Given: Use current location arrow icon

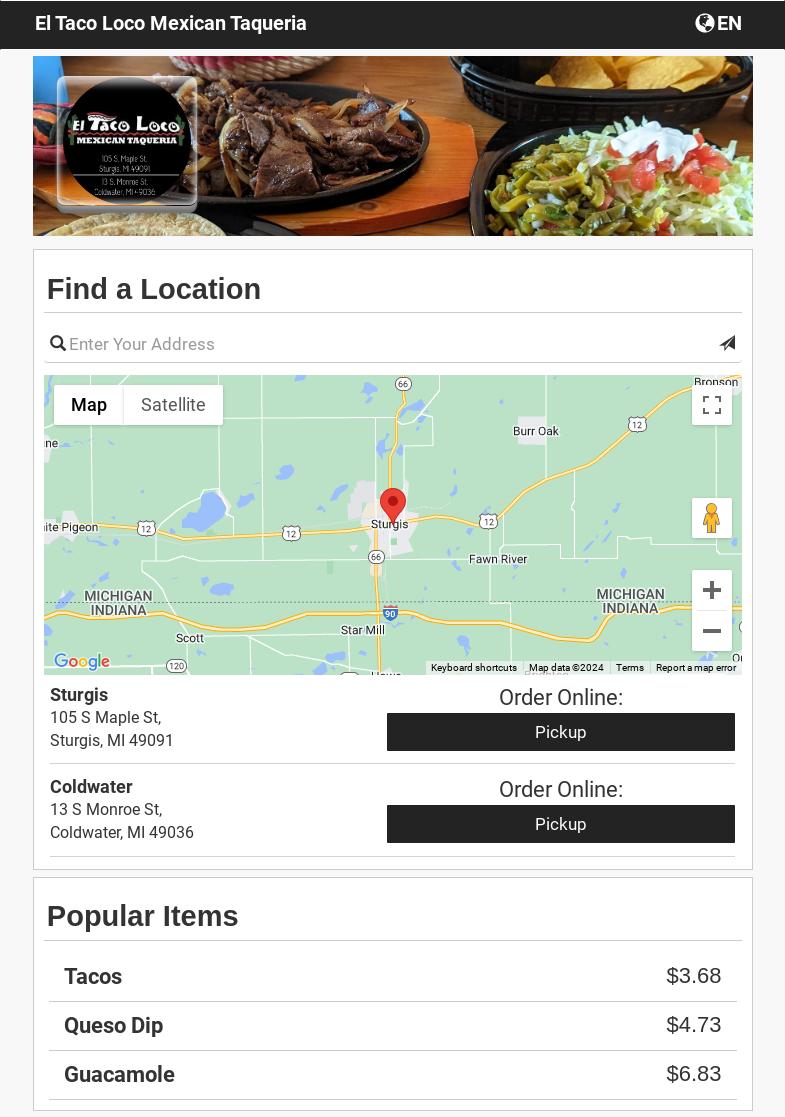Looking at the screenshot, I should point(727,343).
